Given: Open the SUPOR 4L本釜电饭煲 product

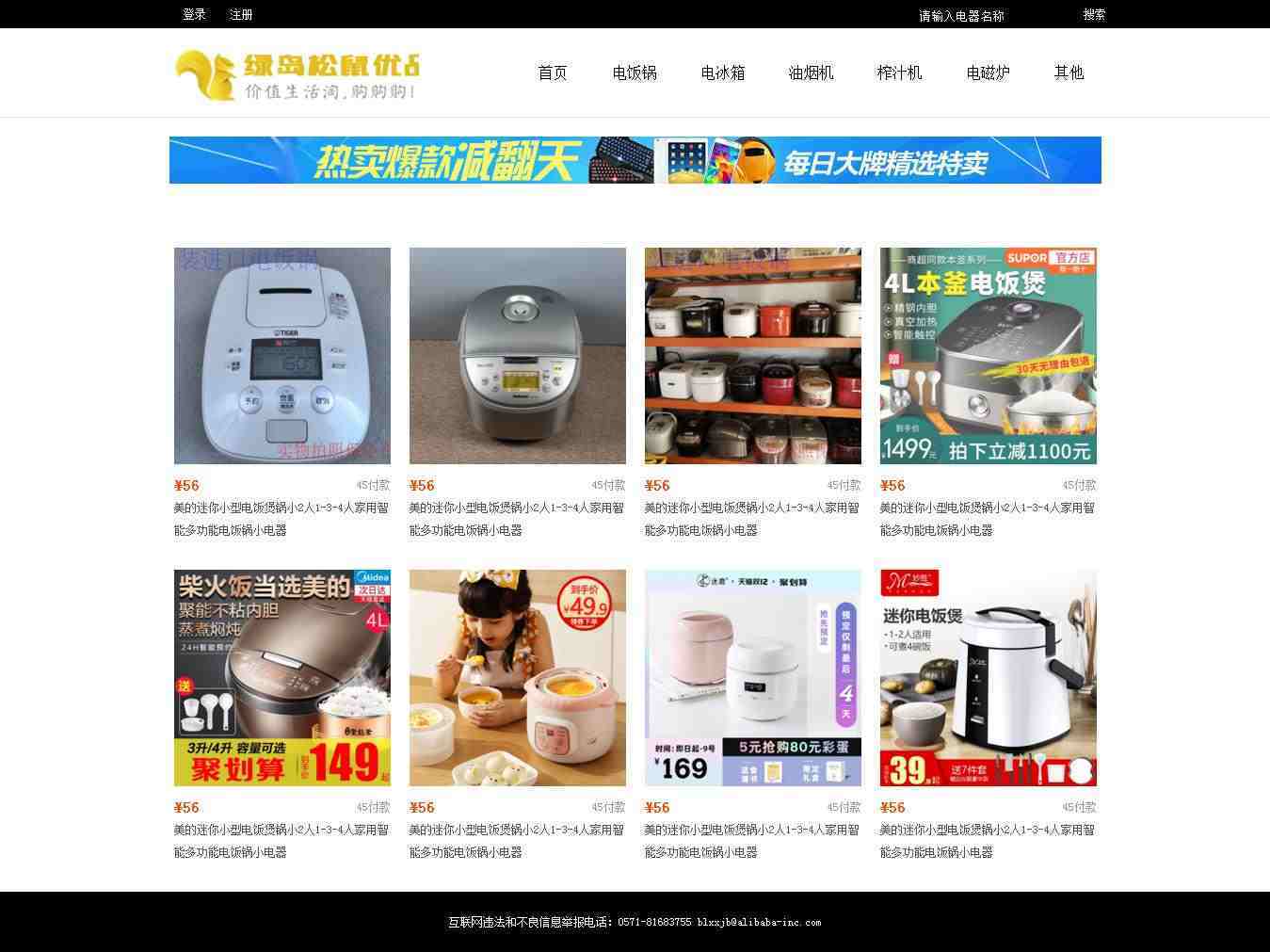Looking at the screenshot, I should 989,356.
